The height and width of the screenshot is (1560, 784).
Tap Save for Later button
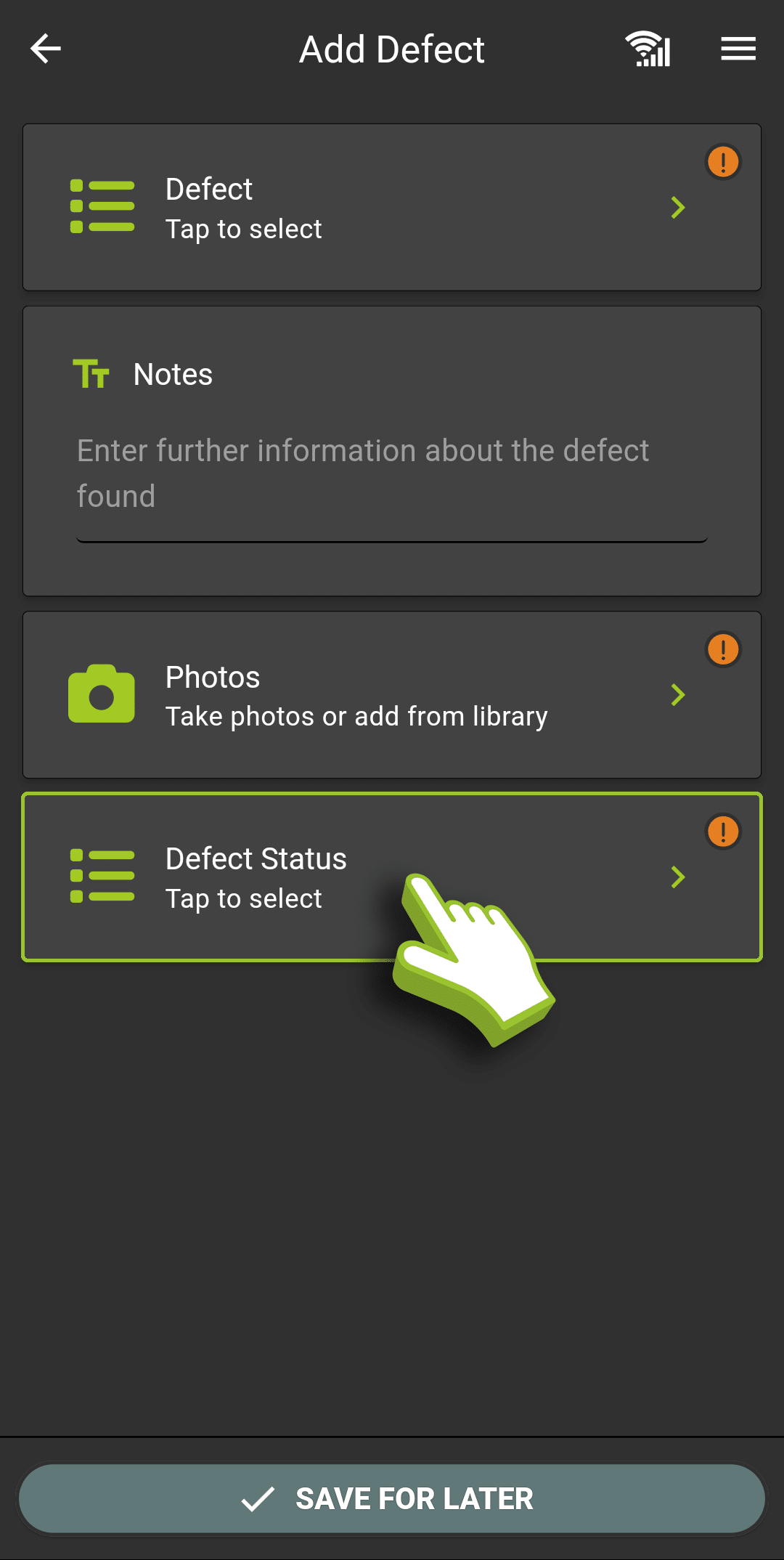tap(392, 1498)
